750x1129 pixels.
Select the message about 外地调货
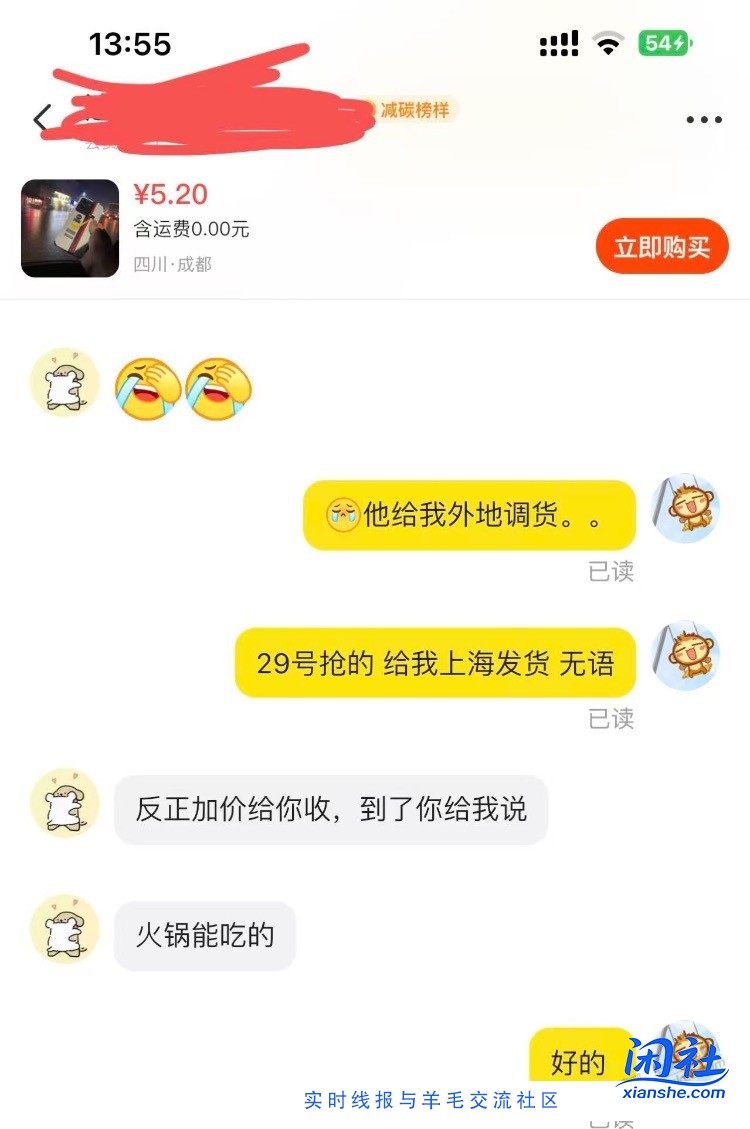pyautogui.click(x=468, y=514)
